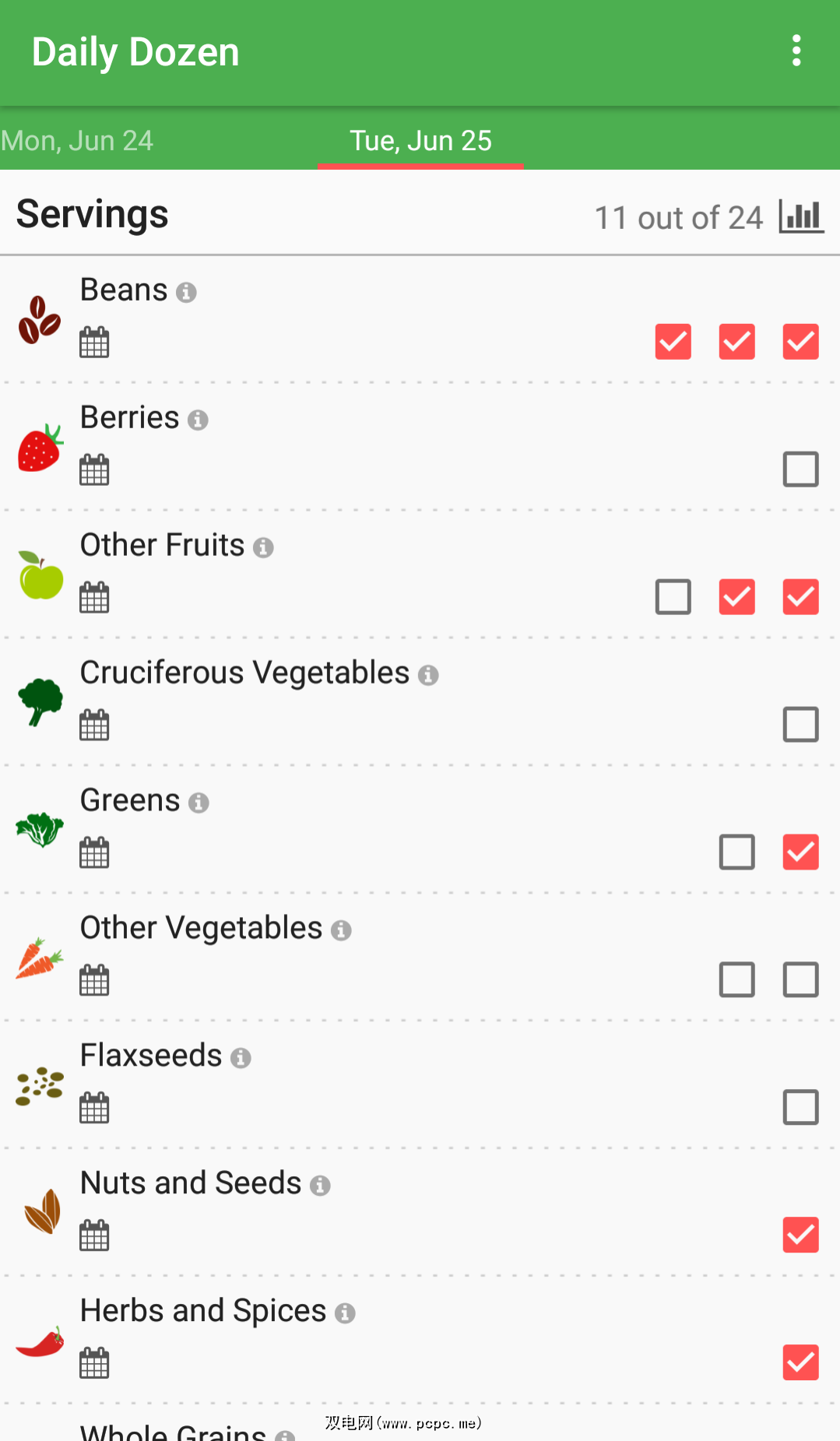This screenshot has height=1441, width=840.
Task: Show info for Nuts and Seeds
Action: 320,1186
